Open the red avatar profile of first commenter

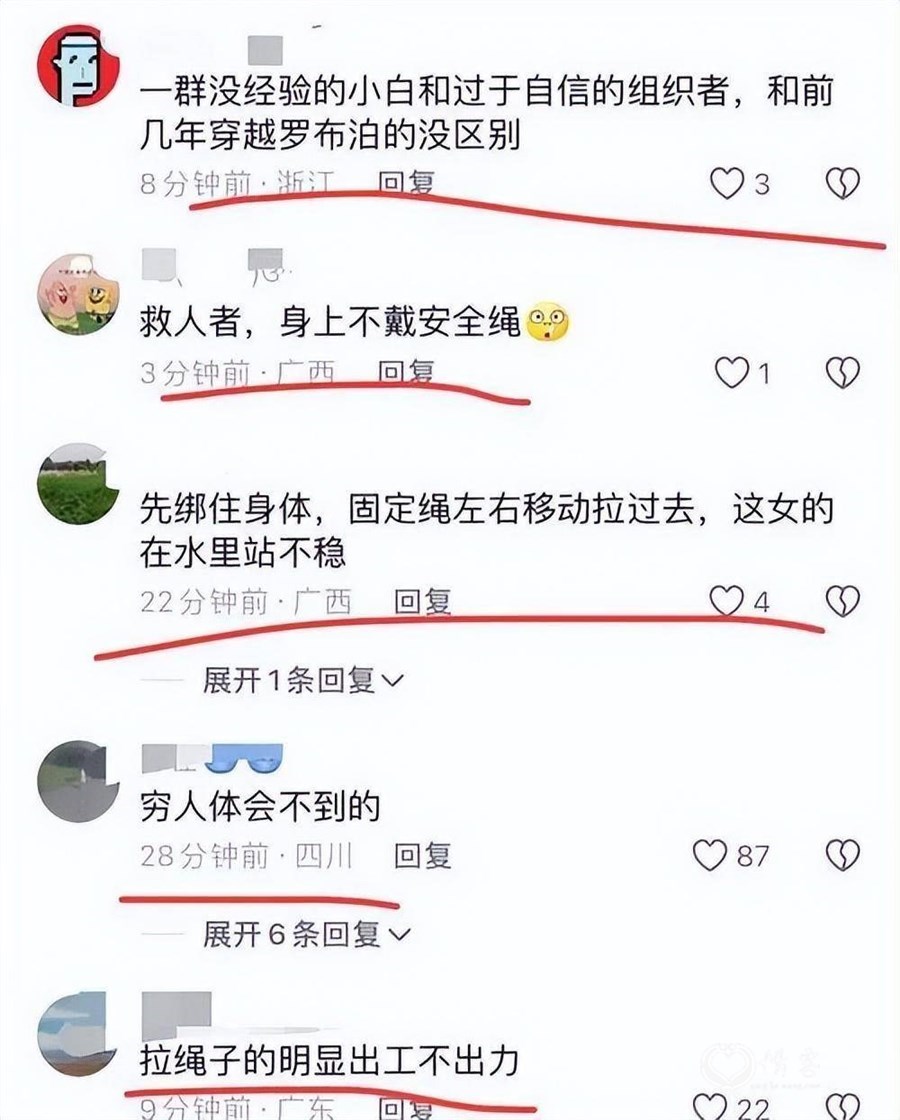pyautogui.click(x=78, y=67)
